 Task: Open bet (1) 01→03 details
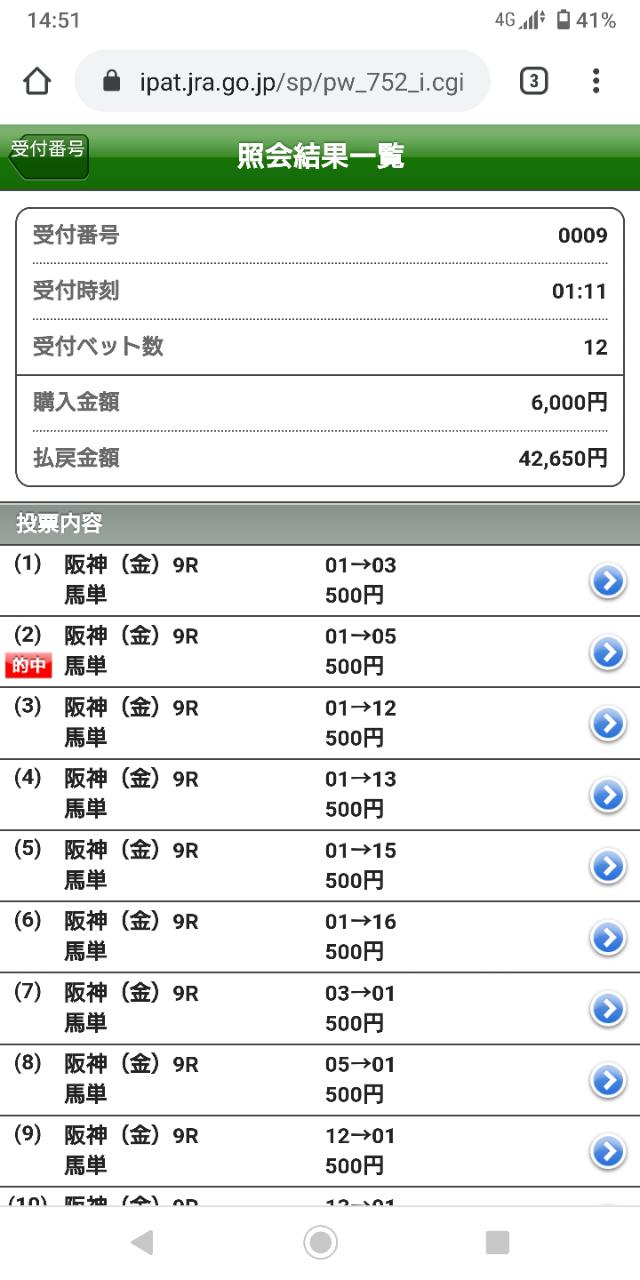[x=607, y=580]
